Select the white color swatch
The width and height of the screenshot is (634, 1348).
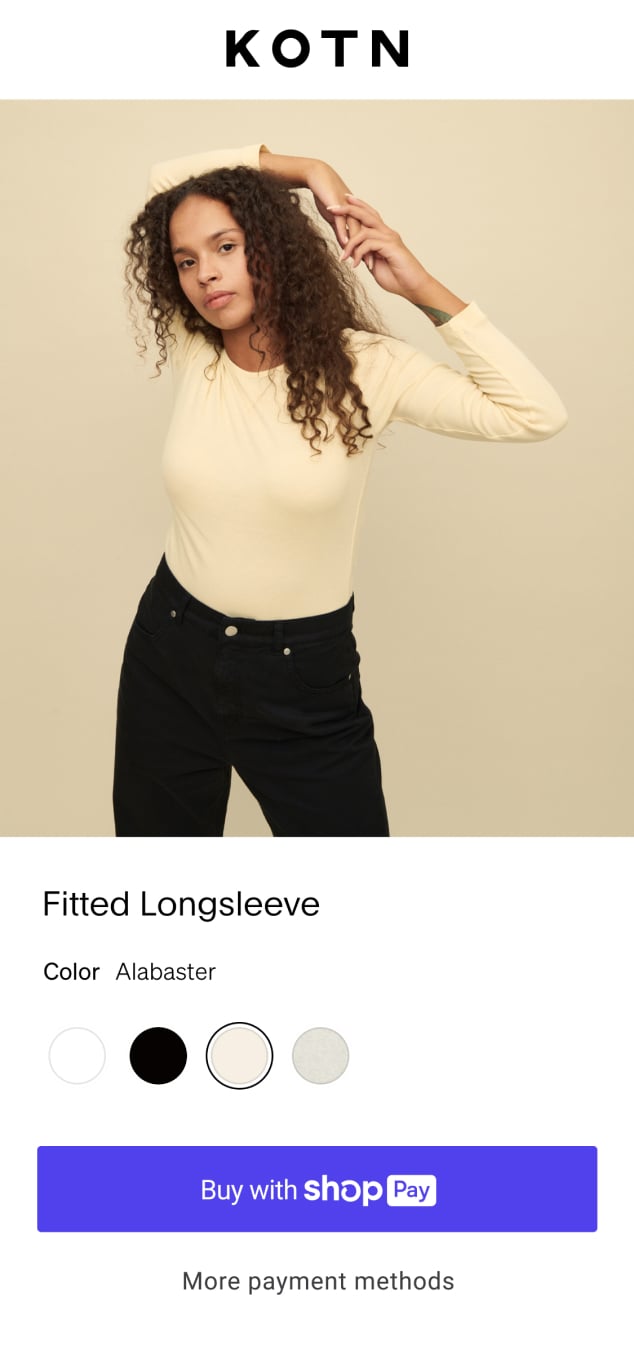(x=77, y=1056)
